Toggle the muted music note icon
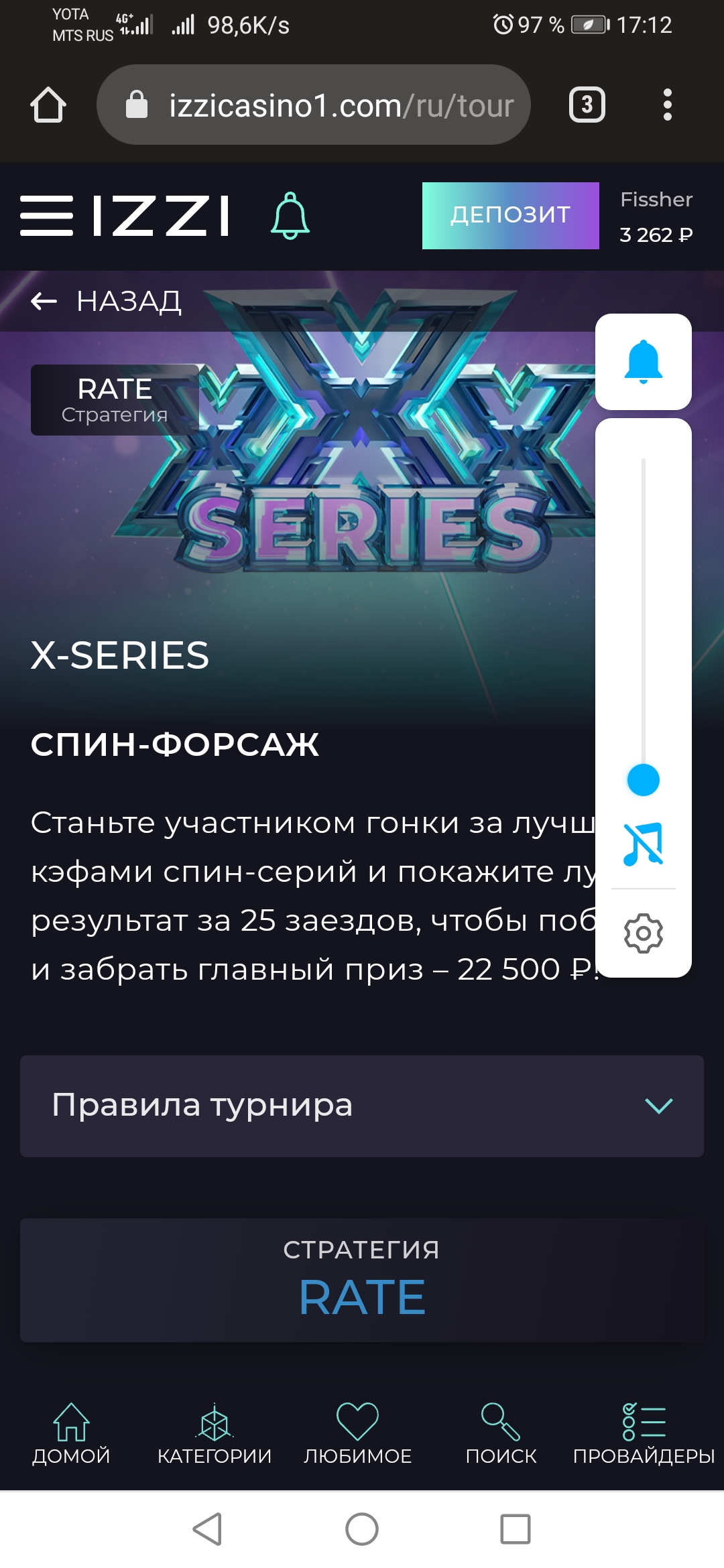 coord(644,844)
